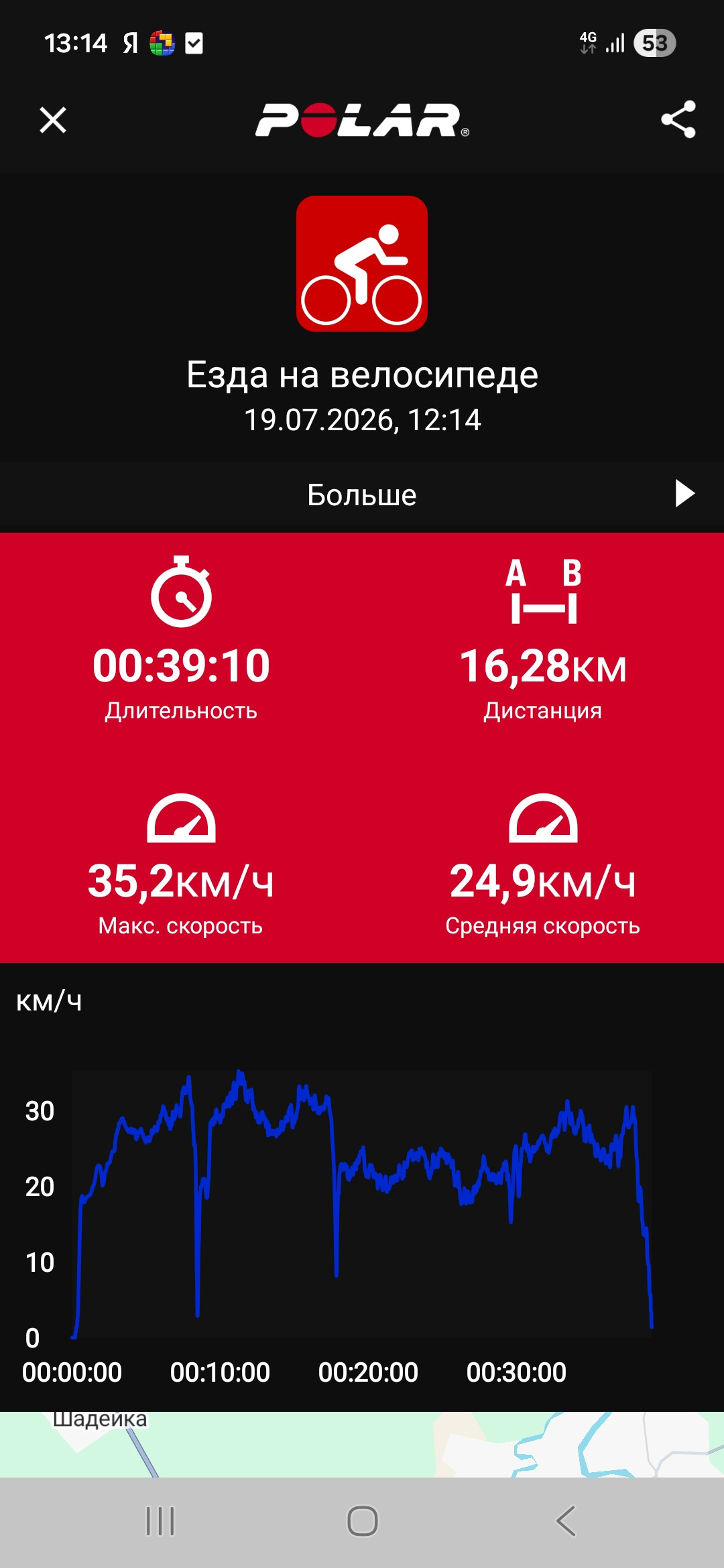Go to the home screen
Screen dimensions: 724x1568
pos(363,1520)
